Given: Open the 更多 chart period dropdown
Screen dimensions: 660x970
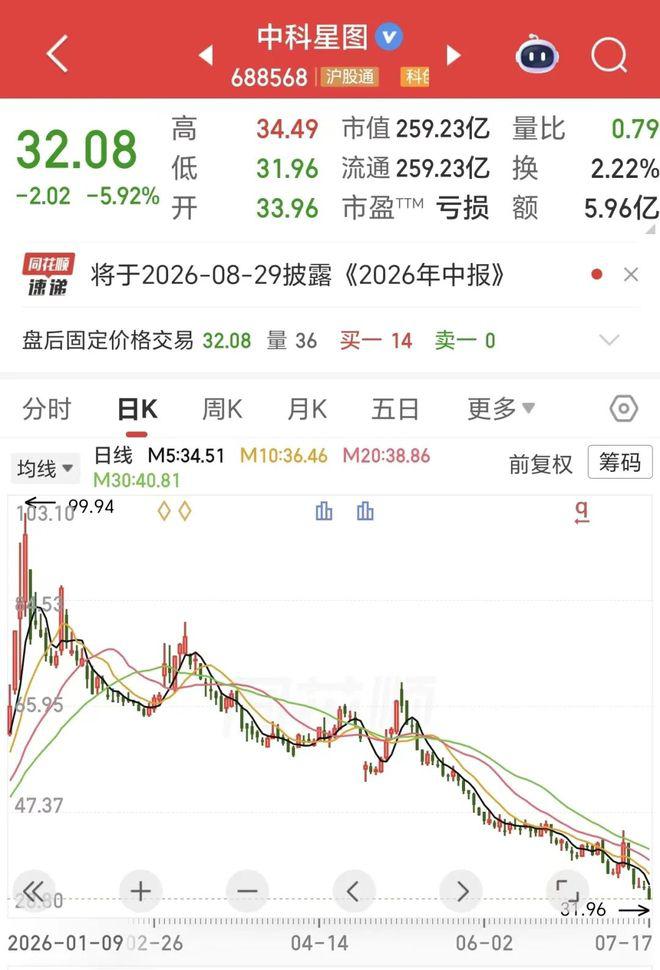Looking at the screenshot, I should point(500,408).
